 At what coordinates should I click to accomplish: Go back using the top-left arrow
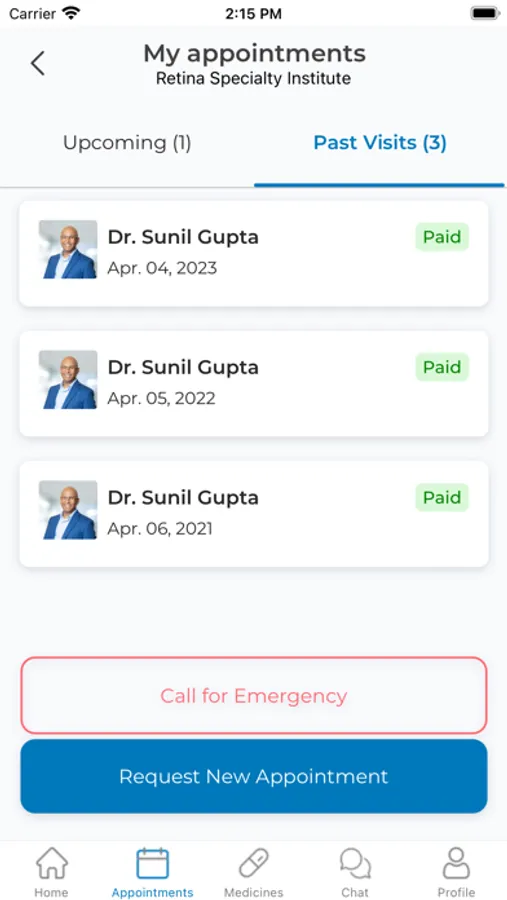coord(38,63)
